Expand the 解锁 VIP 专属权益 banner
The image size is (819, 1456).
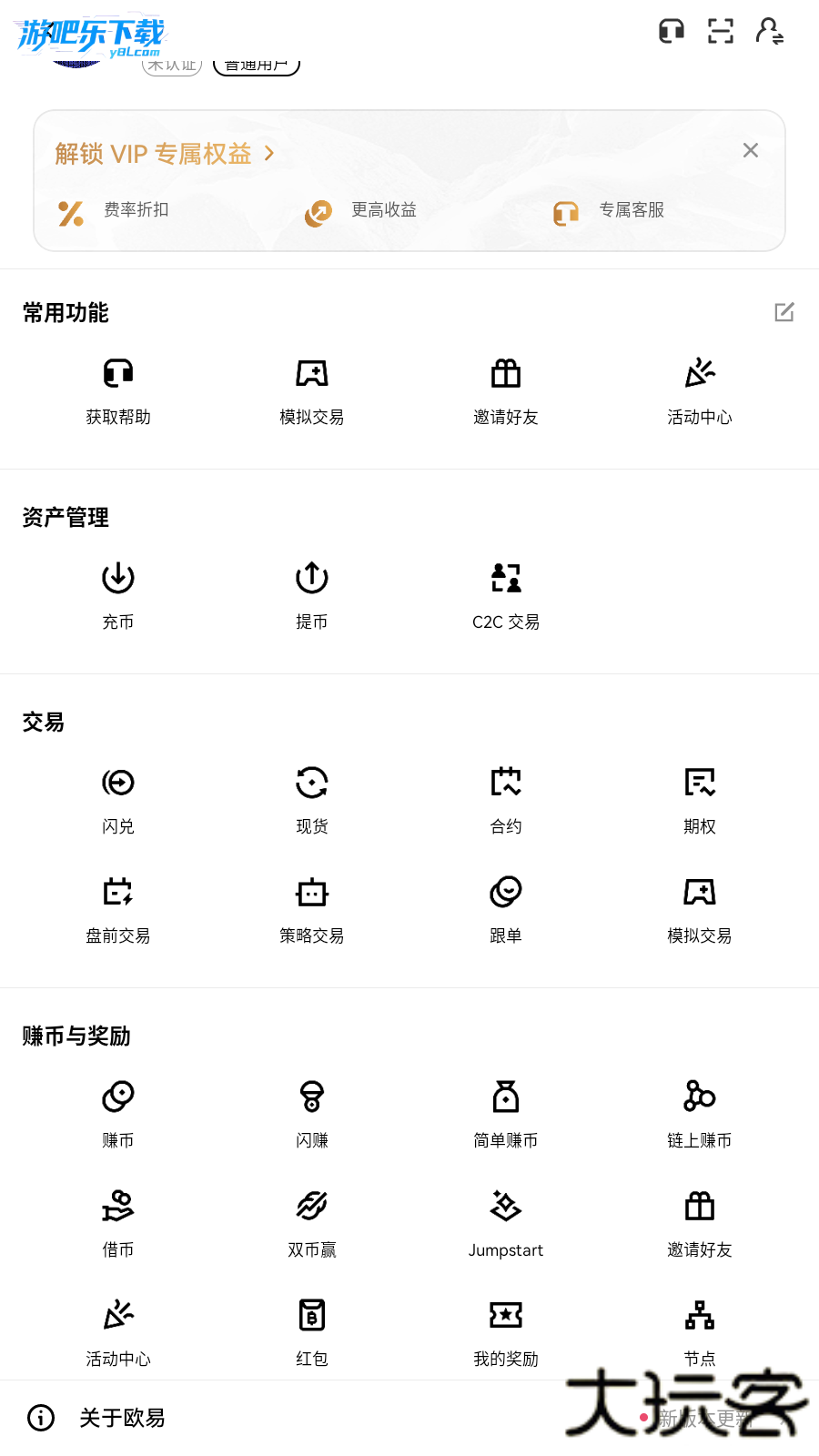pyautogui.click(x=166, y=153)
